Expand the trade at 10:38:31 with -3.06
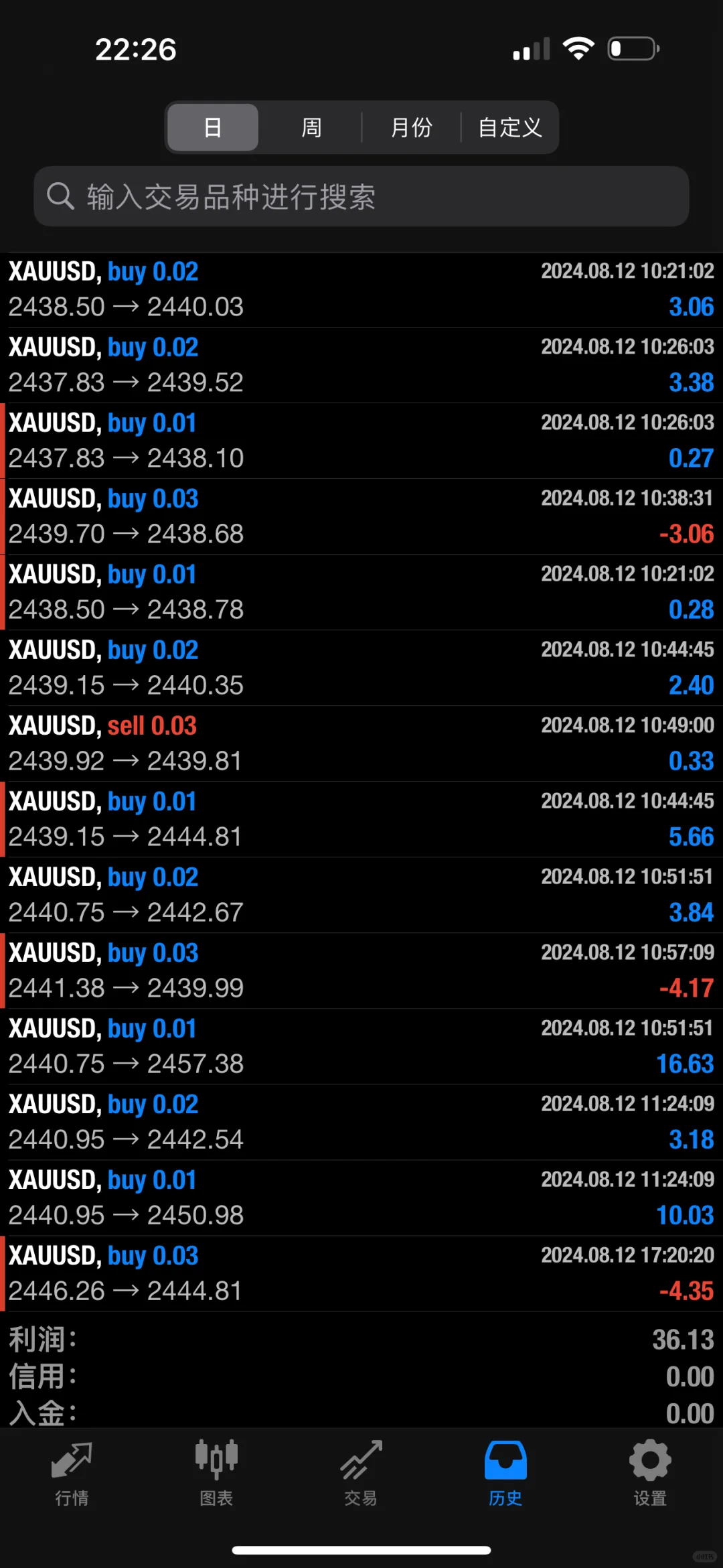This screenshot has height=1568, width=723. (x=361, y=516)
